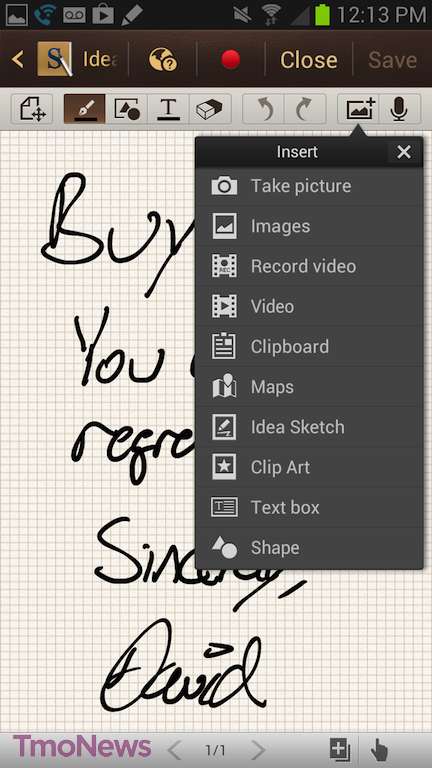The image size is (432, 768).
Task: Open voice recording microphone
Action: pos(399,109)
